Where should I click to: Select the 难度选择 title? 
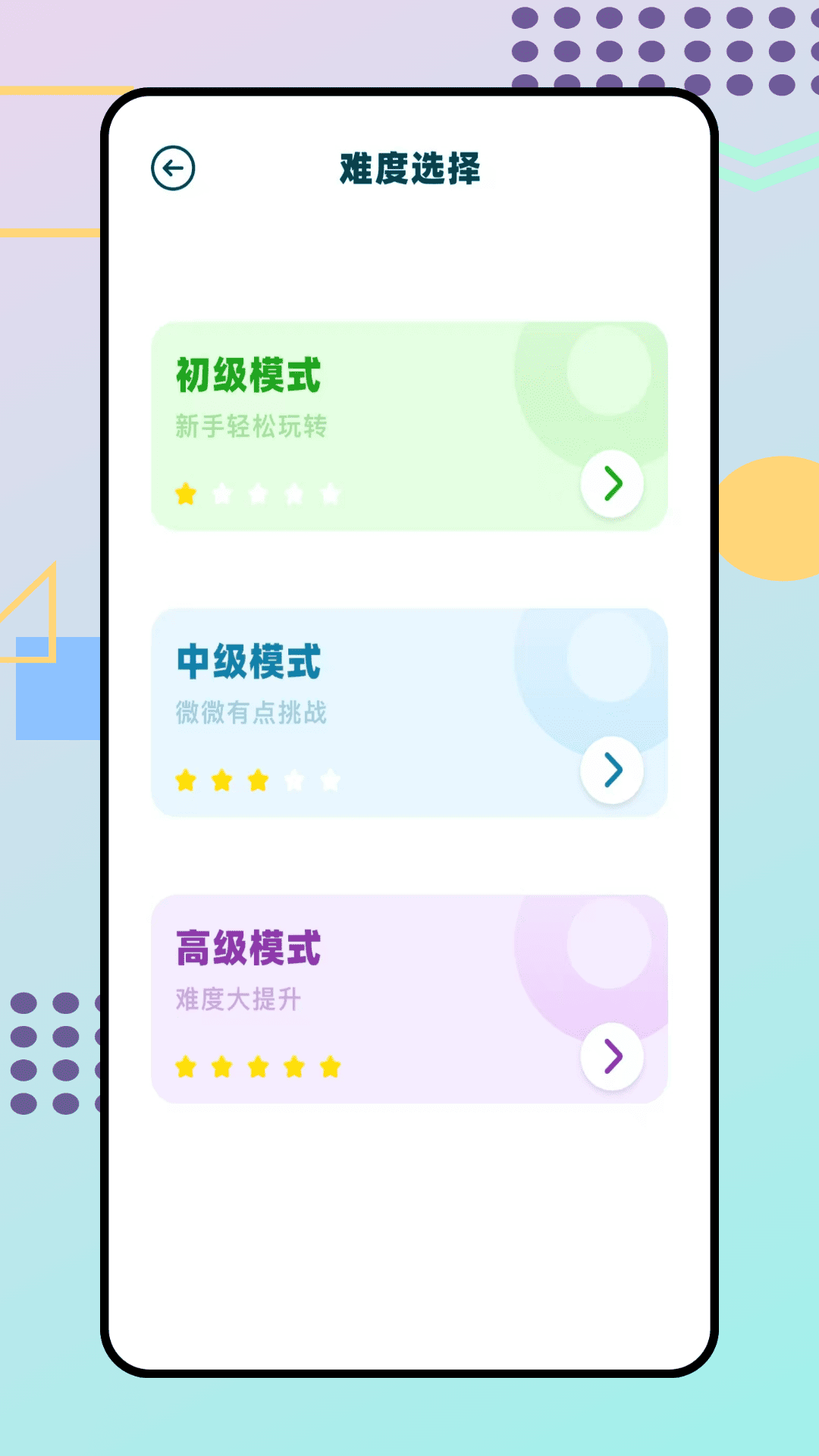[409, 168]
